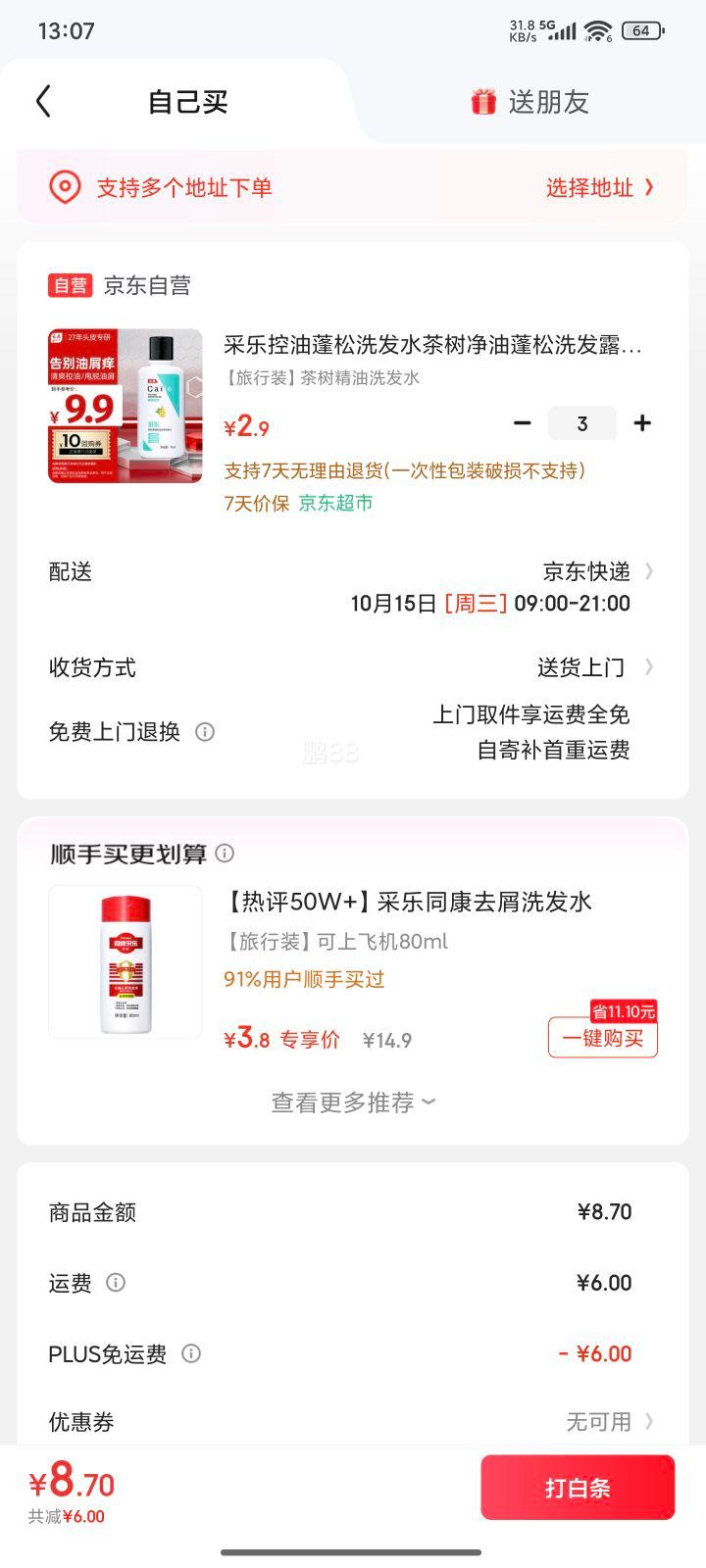Show info for 顺手买更划算
Viewport: 706px width, 1568px height.
[225, 854]
